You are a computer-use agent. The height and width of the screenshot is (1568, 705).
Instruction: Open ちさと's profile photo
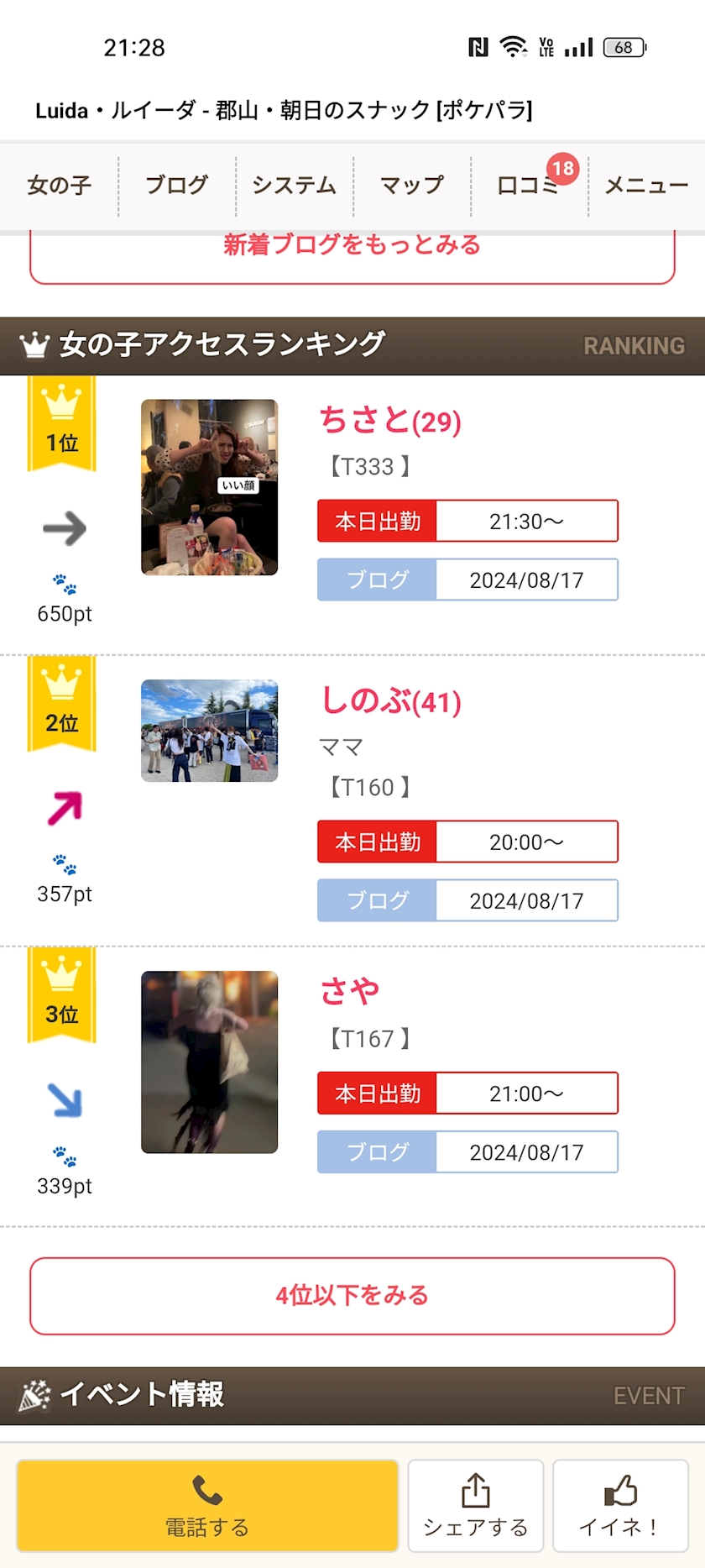coord(209,487)
